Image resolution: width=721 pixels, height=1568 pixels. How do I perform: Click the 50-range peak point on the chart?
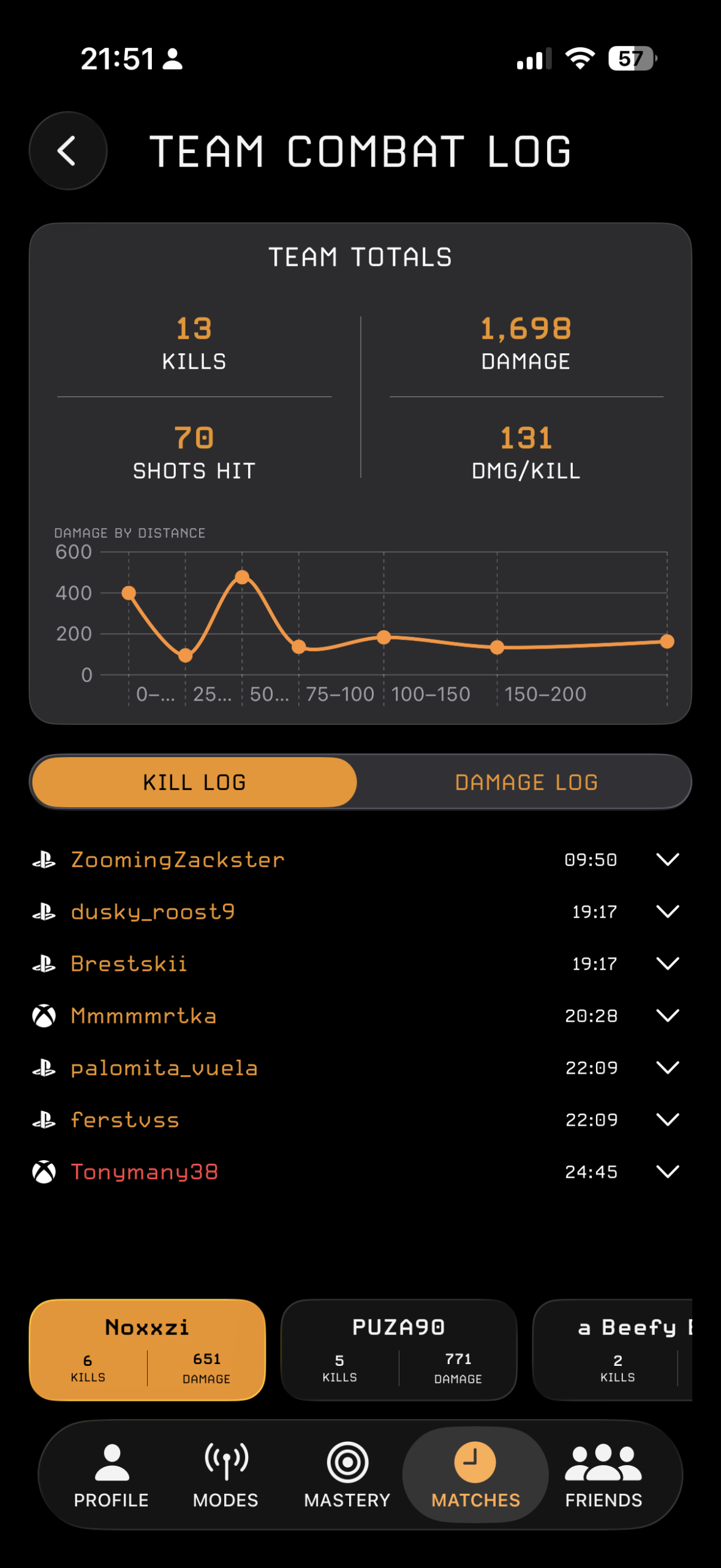click(x=242, y=576)
